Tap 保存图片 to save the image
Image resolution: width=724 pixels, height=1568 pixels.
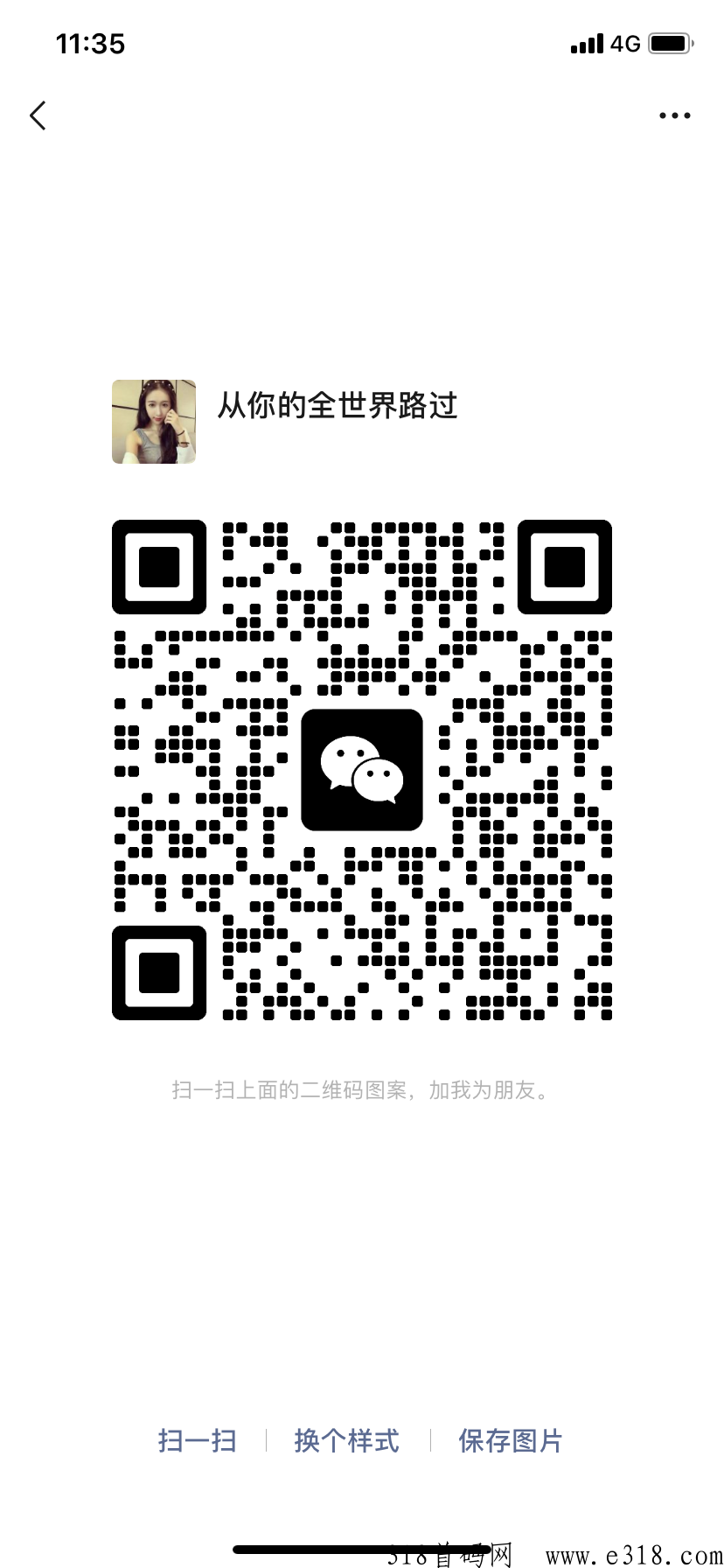tap(511, 1440)
